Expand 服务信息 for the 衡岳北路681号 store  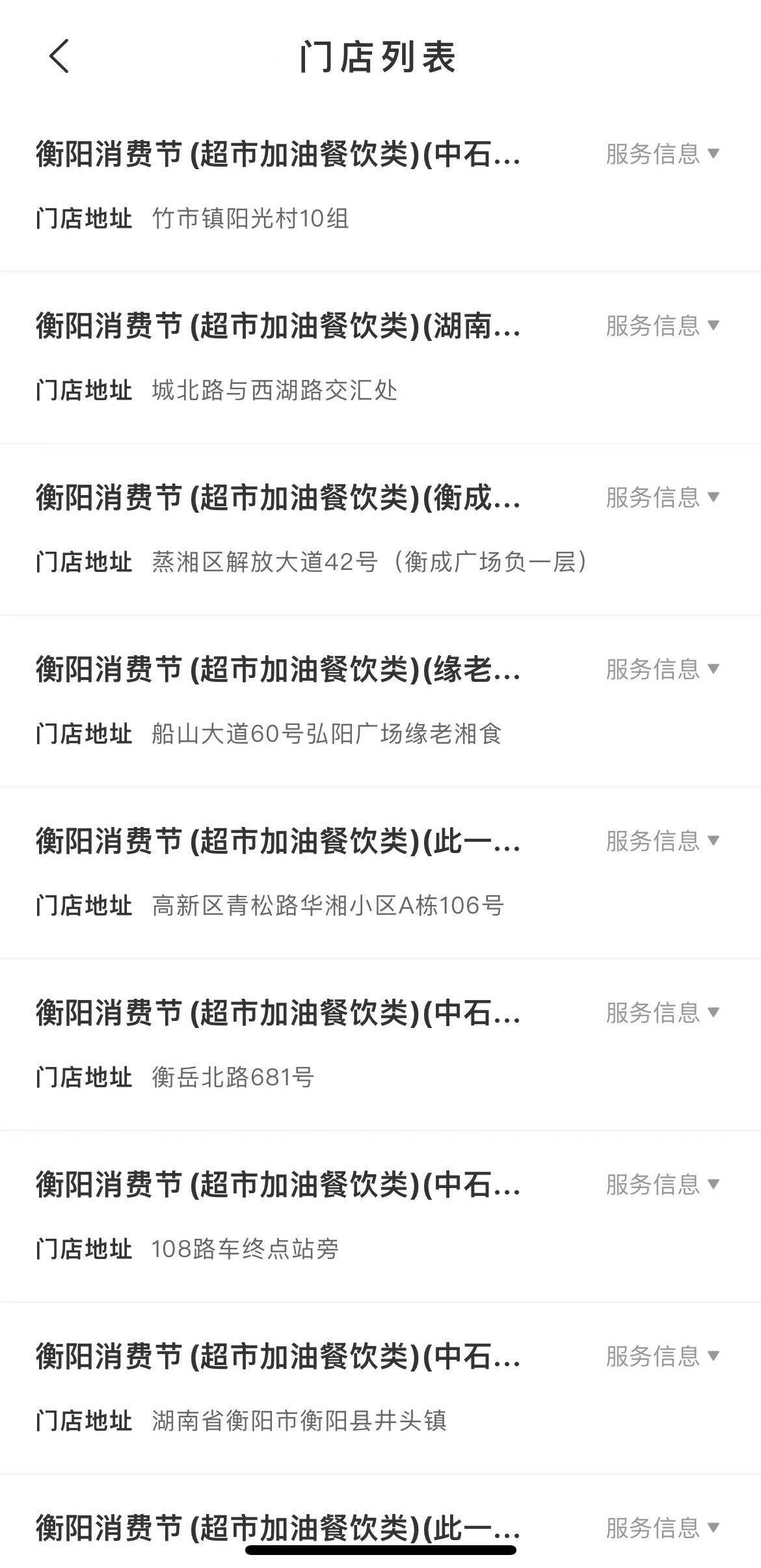pos(662,1013)
